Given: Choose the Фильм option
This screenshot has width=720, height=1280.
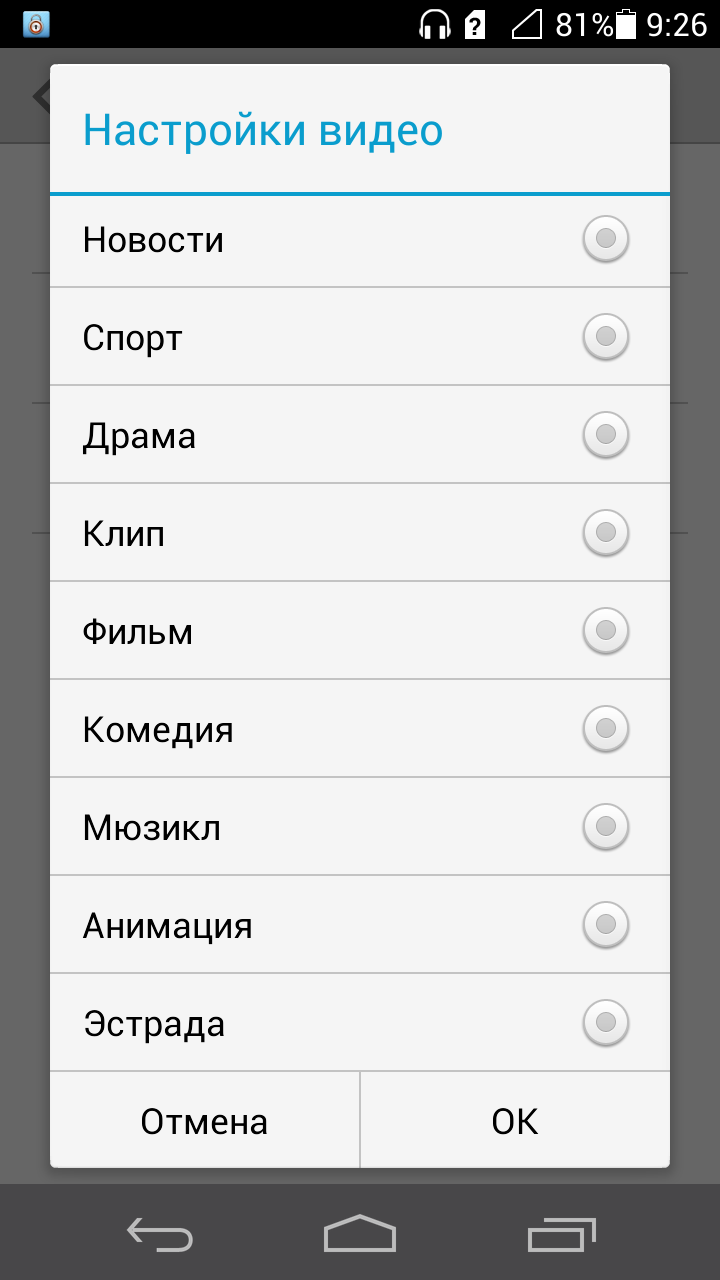Looking at the screenshot, I should [360, 631].
